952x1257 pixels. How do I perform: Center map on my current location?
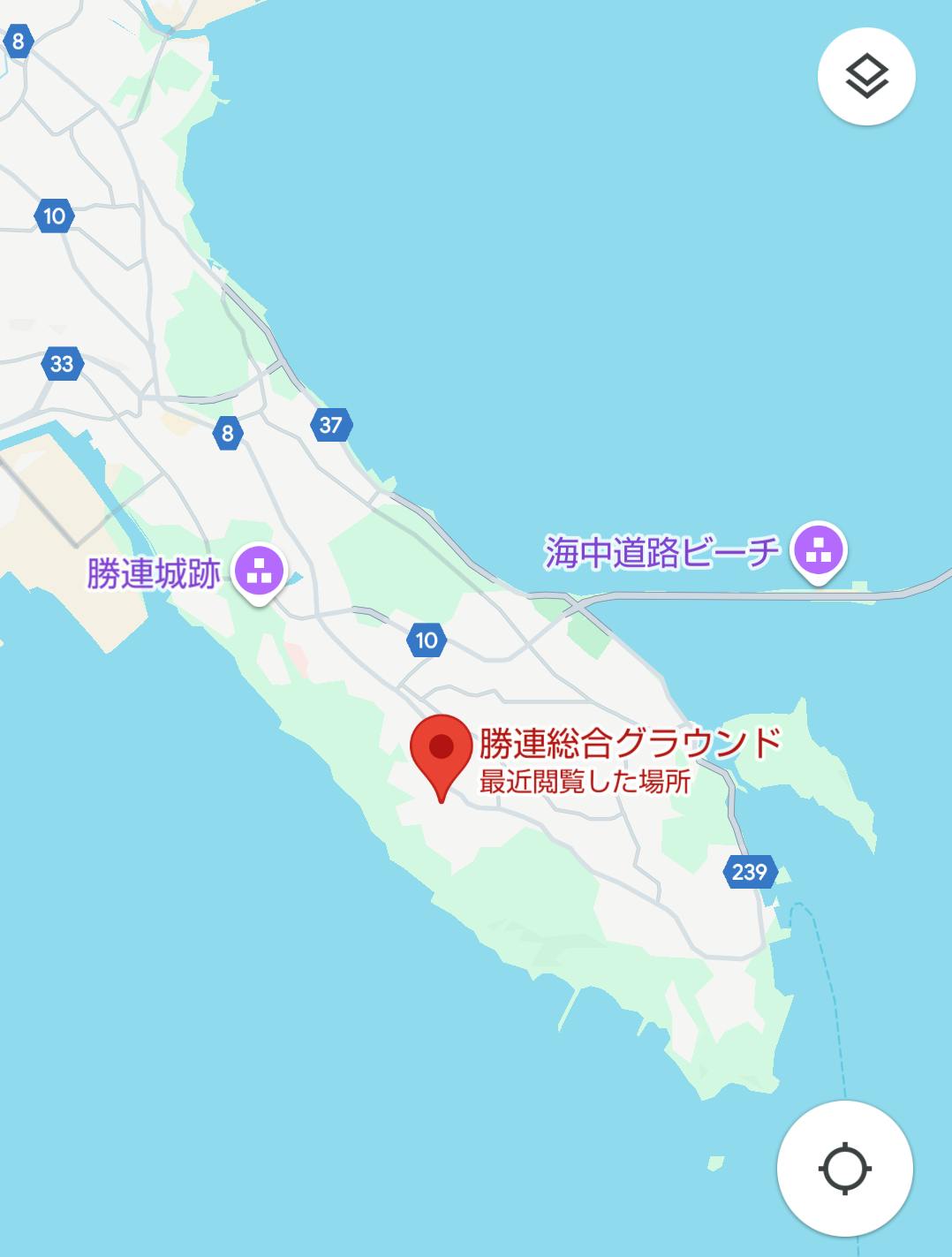tap(844, 1169)
